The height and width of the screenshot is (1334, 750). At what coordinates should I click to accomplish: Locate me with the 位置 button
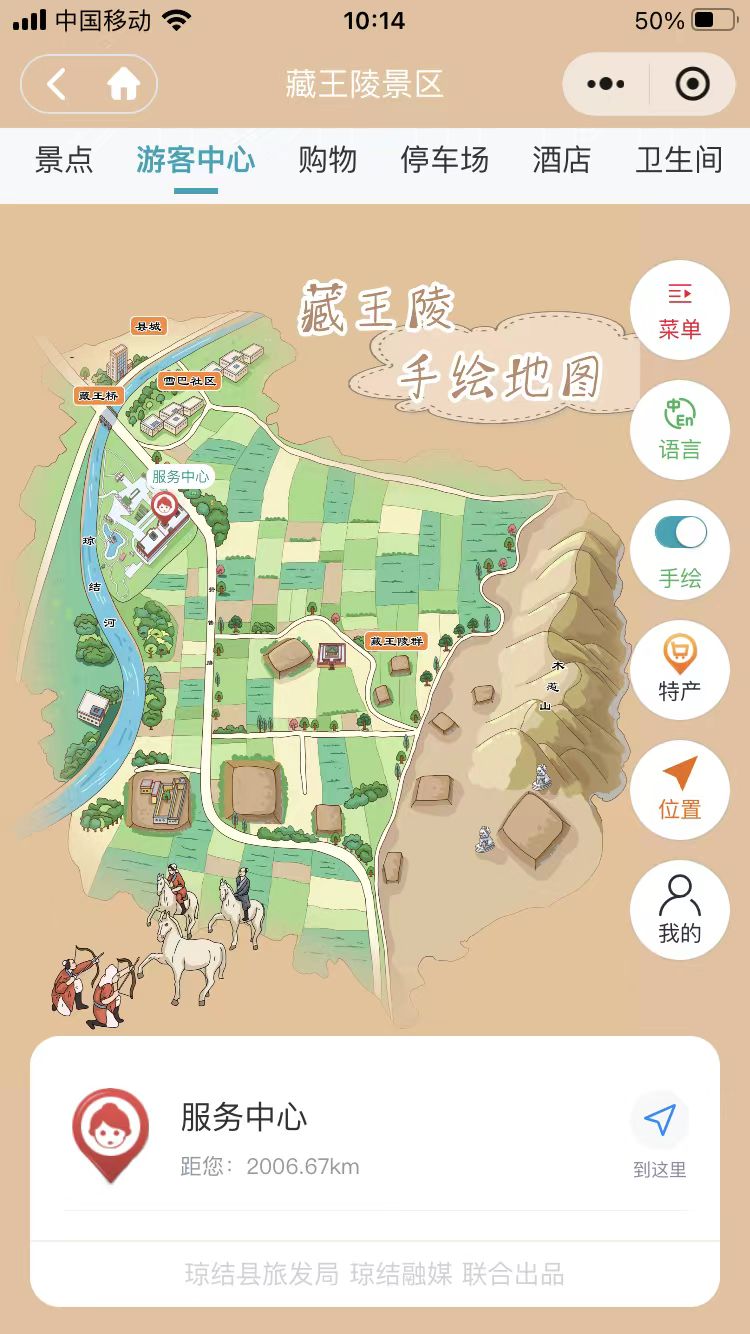(680, 790)
